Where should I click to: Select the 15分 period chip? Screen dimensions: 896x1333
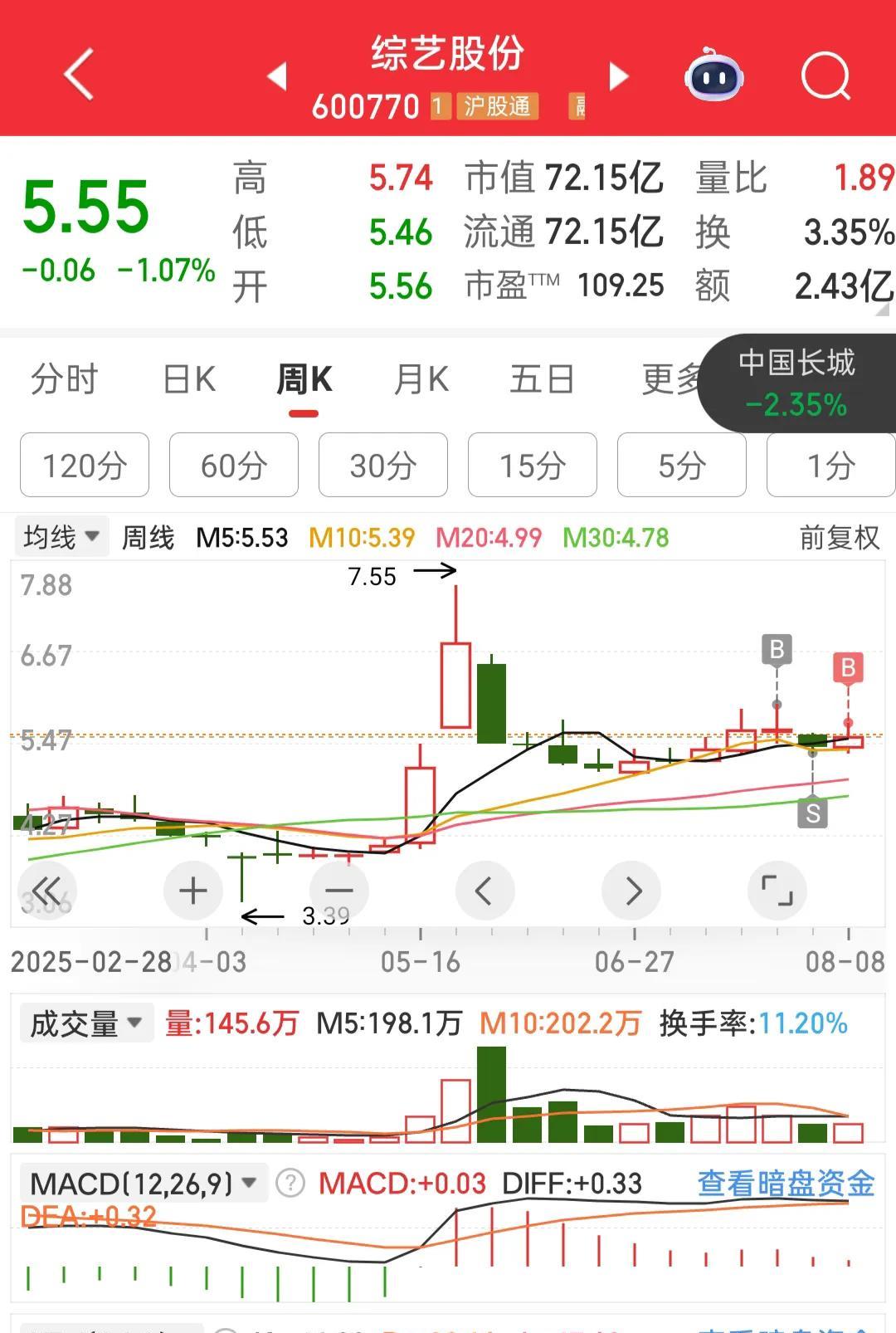533,466
